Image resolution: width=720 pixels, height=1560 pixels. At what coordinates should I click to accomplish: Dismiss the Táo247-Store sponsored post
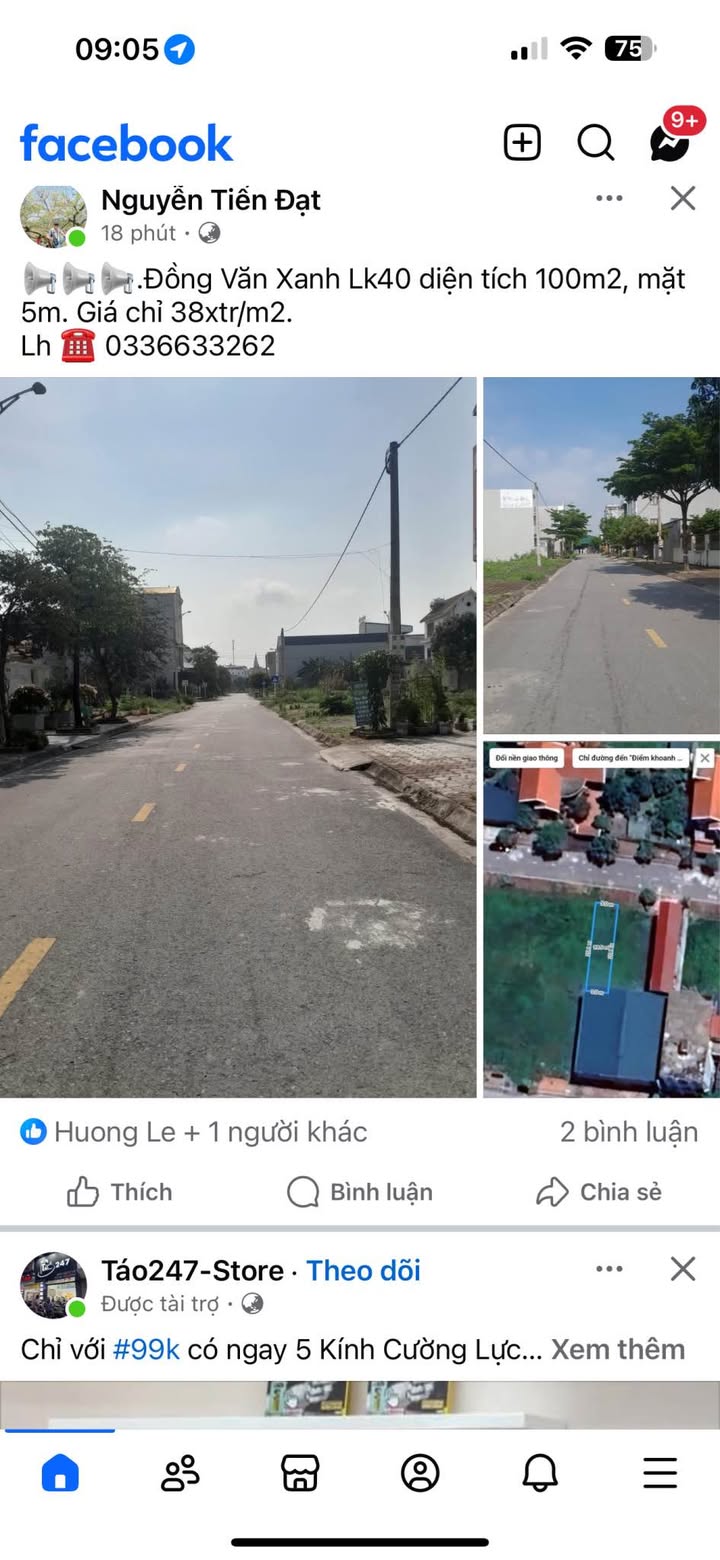point(683,1269)
